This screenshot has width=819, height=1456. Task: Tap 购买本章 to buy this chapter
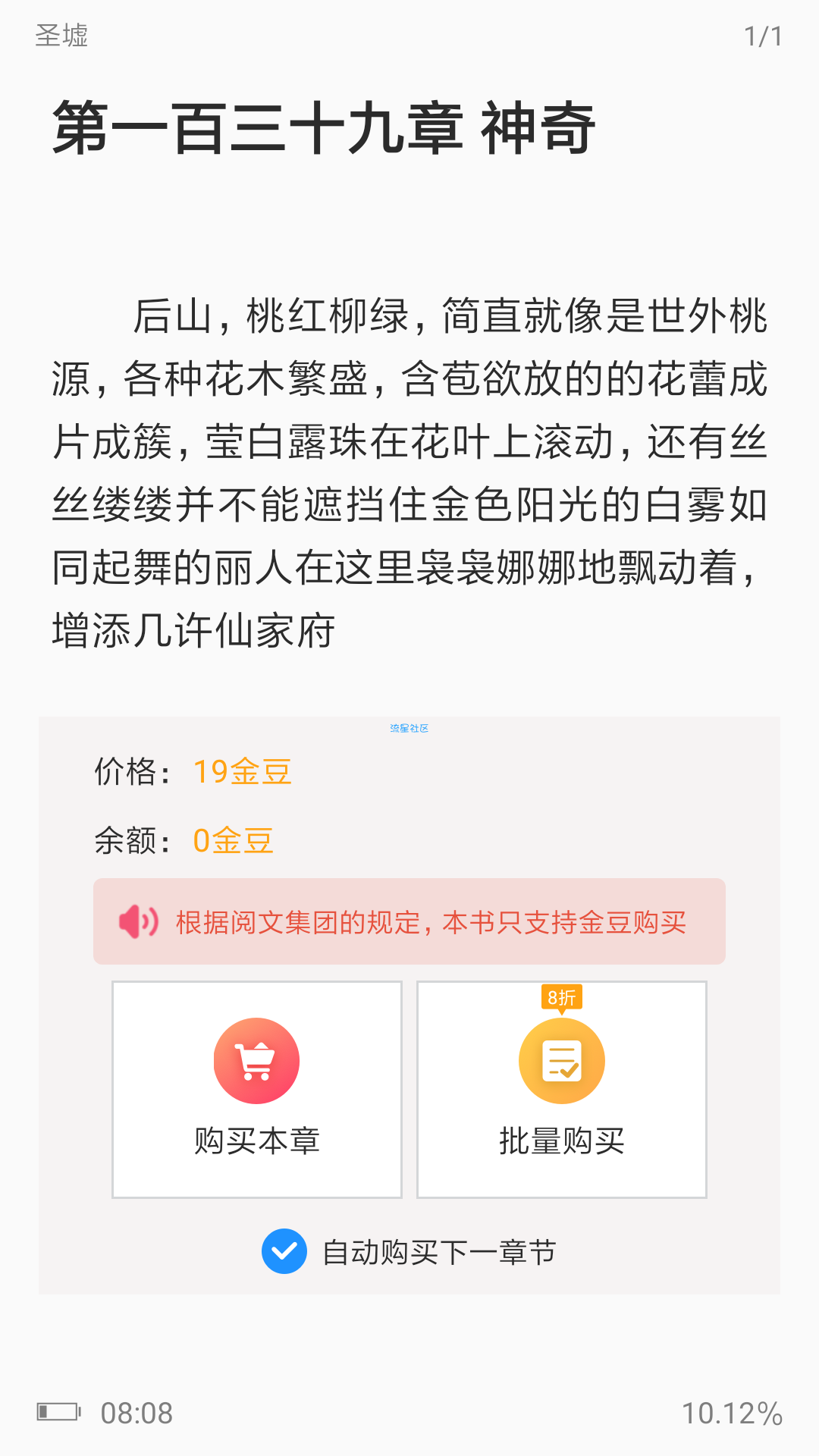pos(256,1089)
